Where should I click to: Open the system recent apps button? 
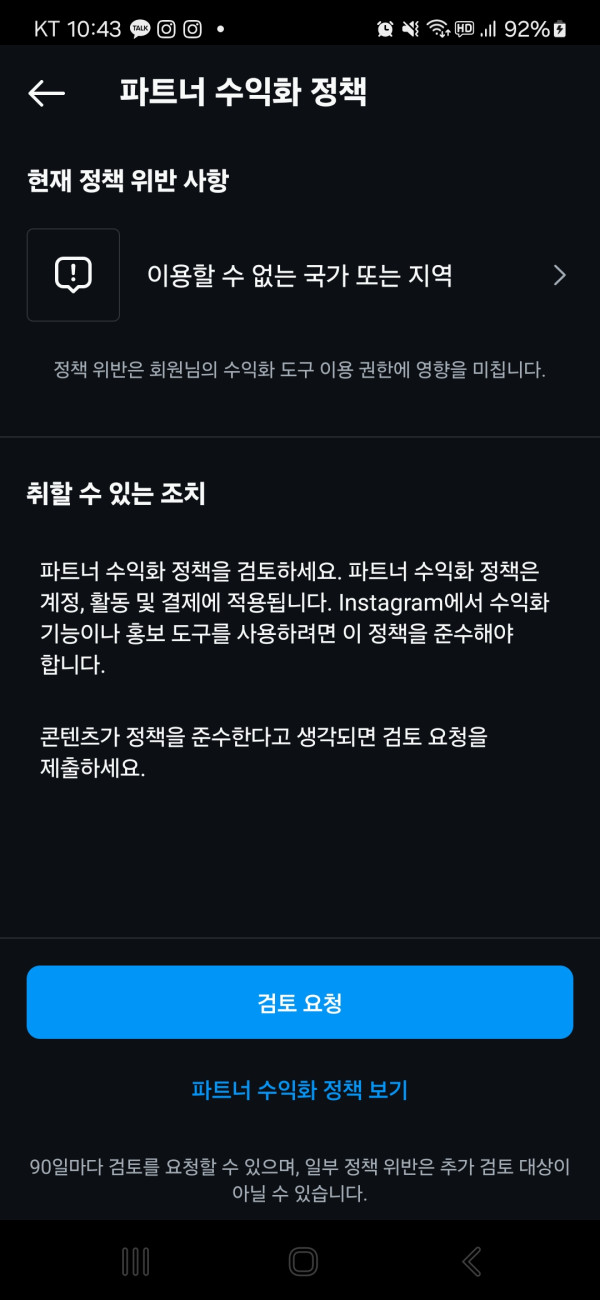(135, 1261)
